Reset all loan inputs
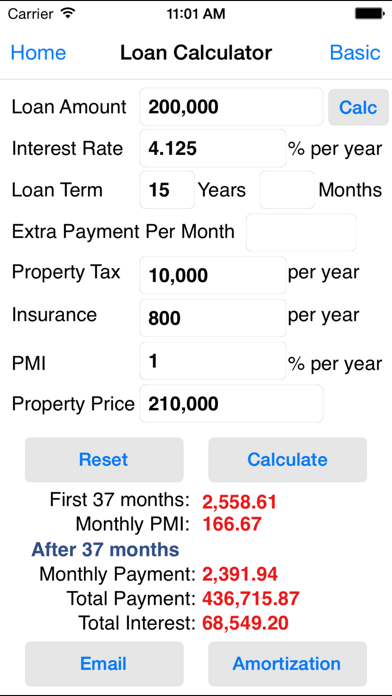The image size is (392, 696). tap(104, 459)
